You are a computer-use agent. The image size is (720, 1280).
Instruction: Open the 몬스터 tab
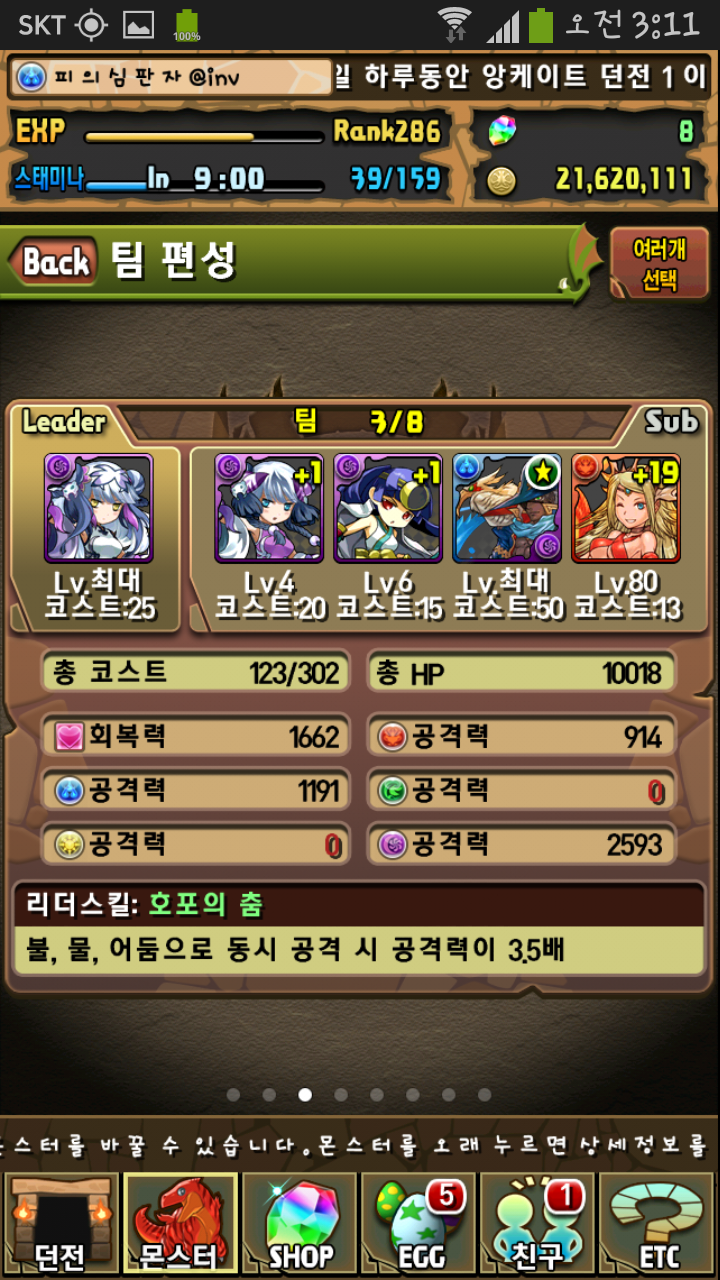coord(180,1224)
